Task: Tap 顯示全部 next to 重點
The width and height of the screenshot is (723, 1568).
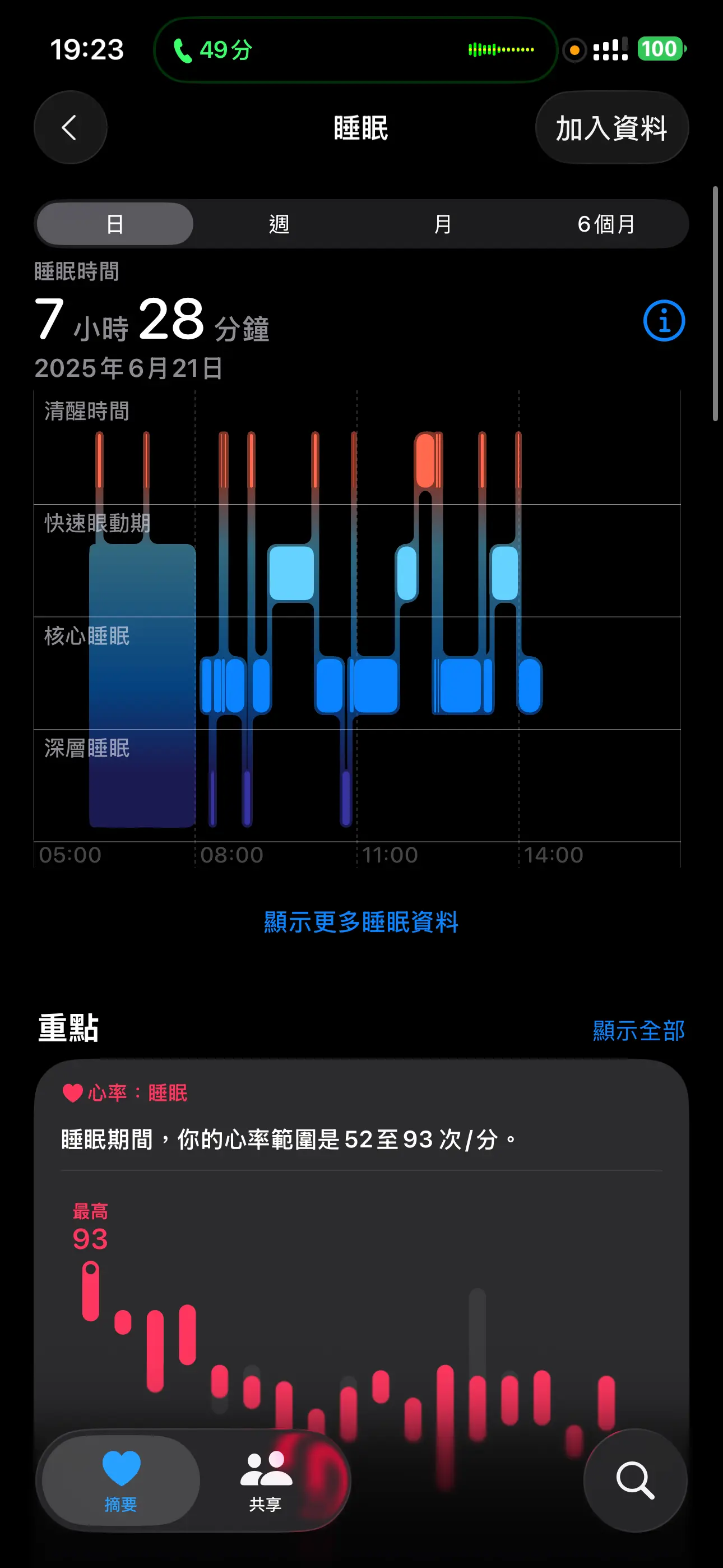Action: pyautogui.click(x=639, y=1031)
